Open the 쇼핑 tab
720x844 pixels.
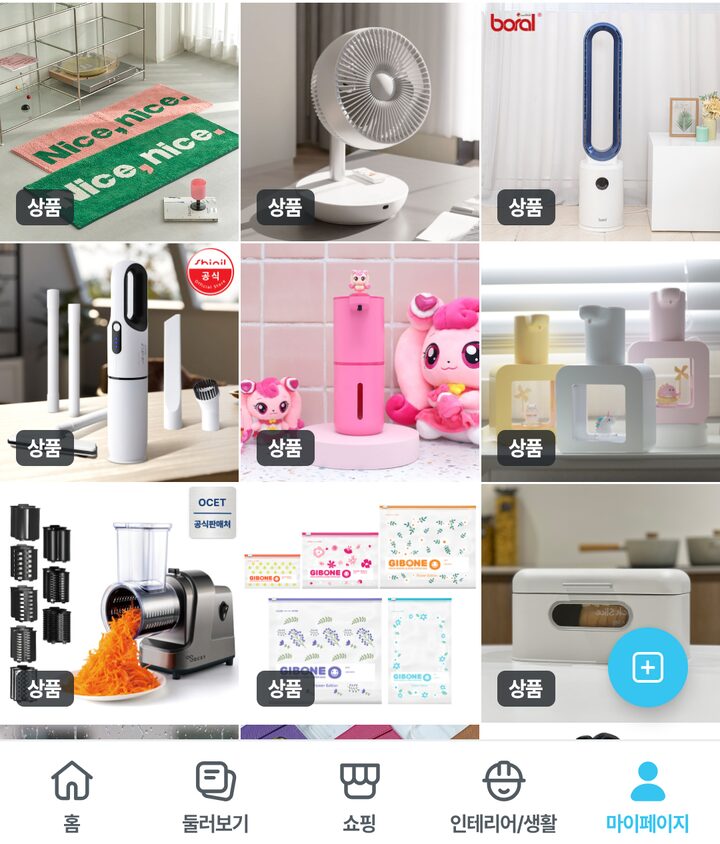pyautogui.click(x=360, y=797)
